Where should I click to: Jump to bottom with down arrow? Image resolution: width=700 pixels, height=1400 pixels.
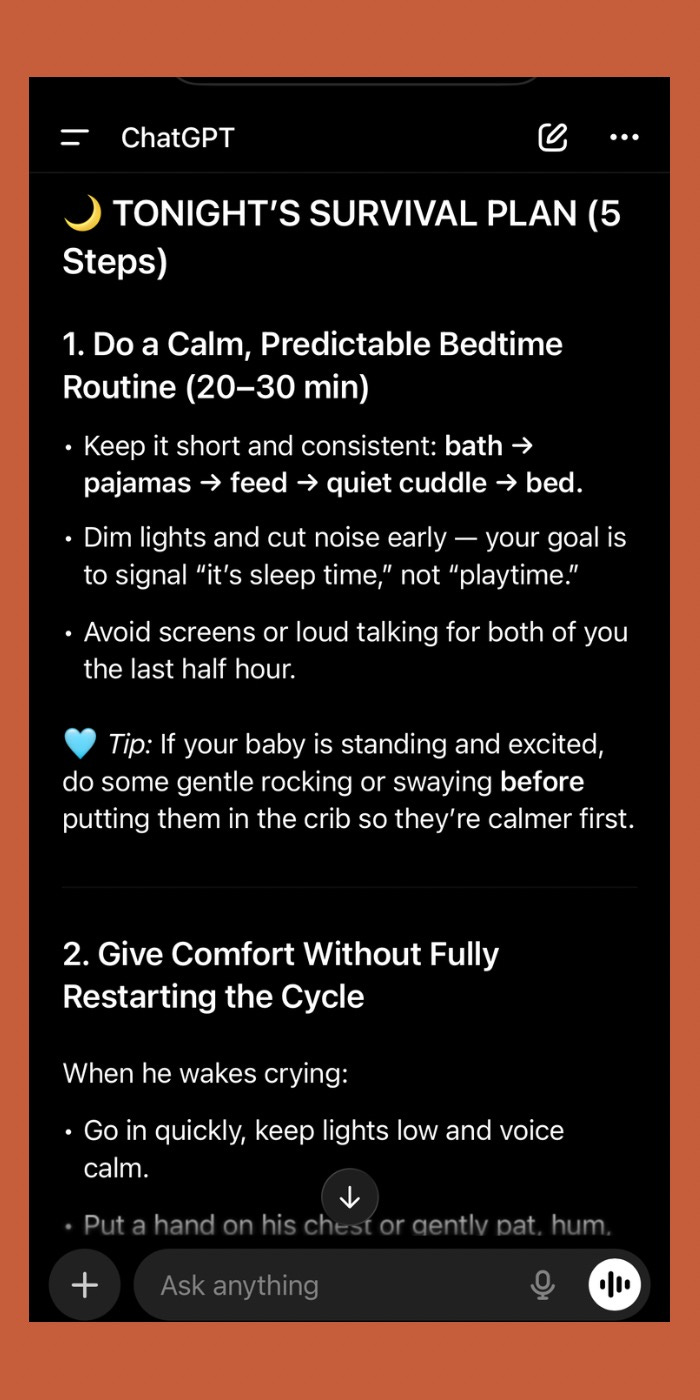(x=350, y=1197)
